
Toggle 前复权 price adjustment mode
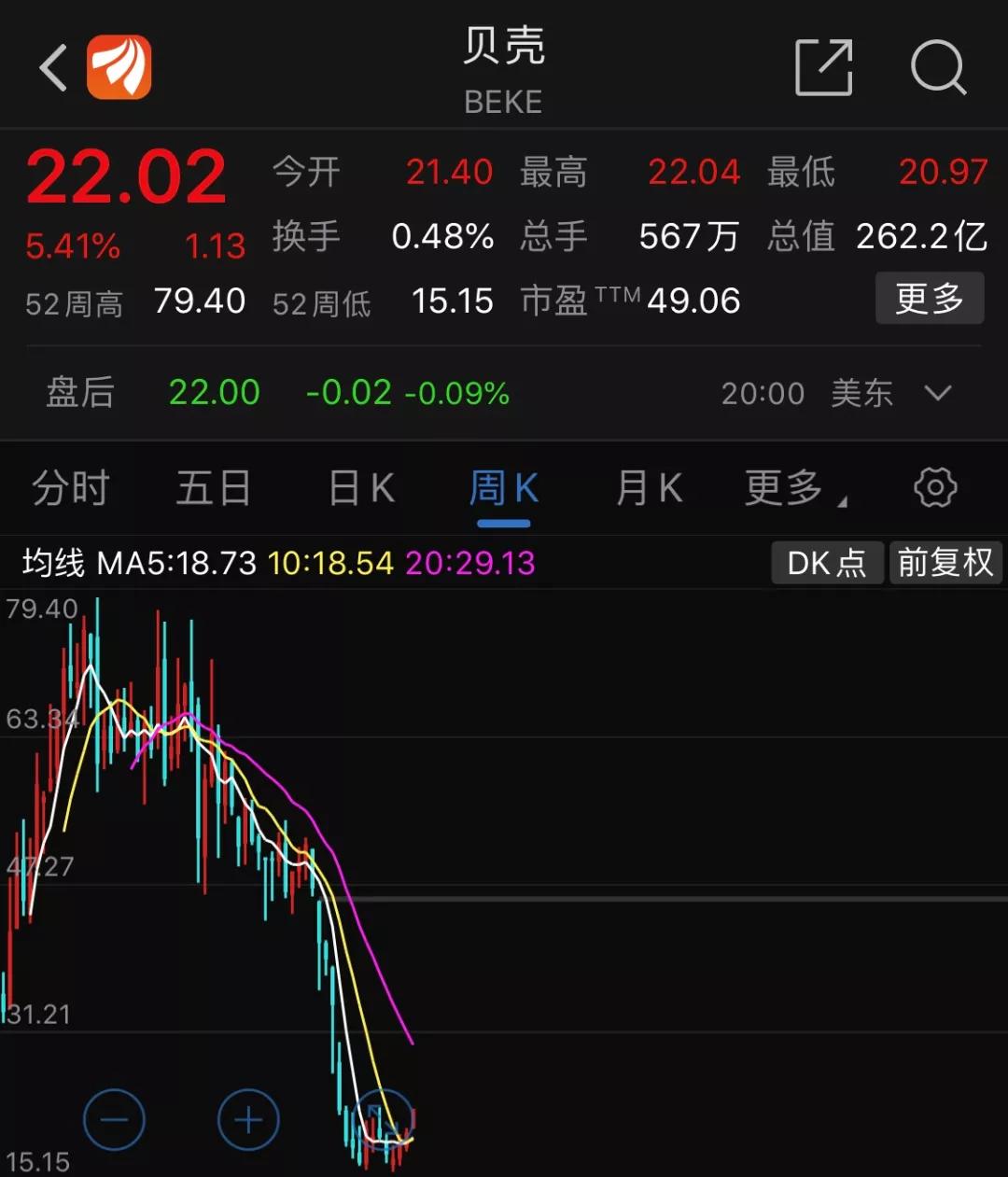[x=945, y=563]
